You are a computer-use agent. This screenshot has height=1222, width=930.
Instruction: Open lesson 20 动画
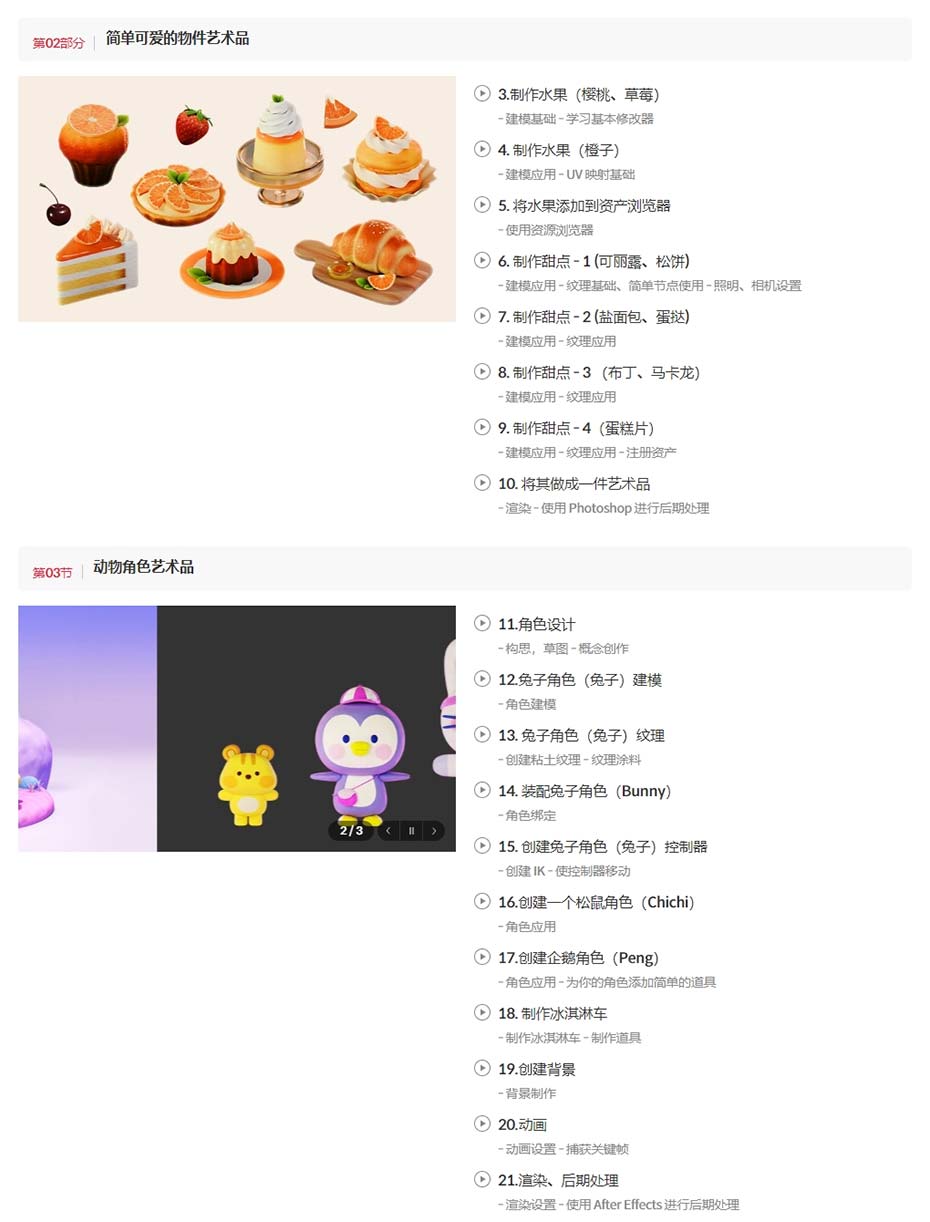[522, 1125]
